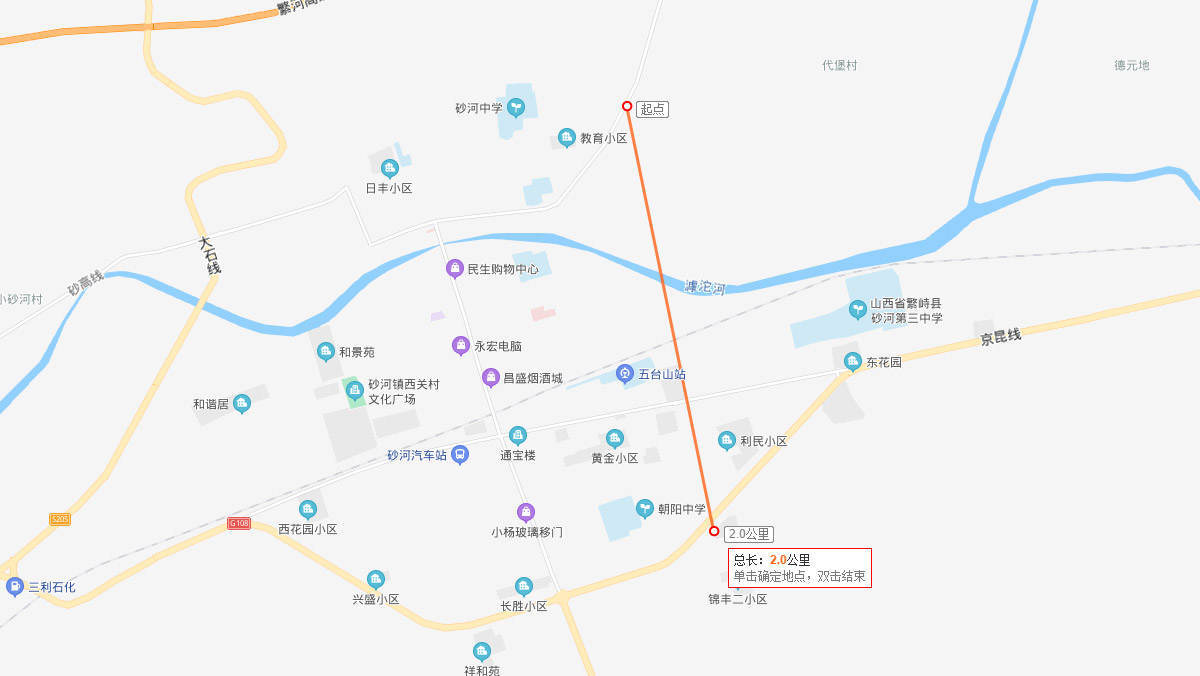
Task: Tap the 日丰小区 residential marker
Action: (x=390, y=168)
